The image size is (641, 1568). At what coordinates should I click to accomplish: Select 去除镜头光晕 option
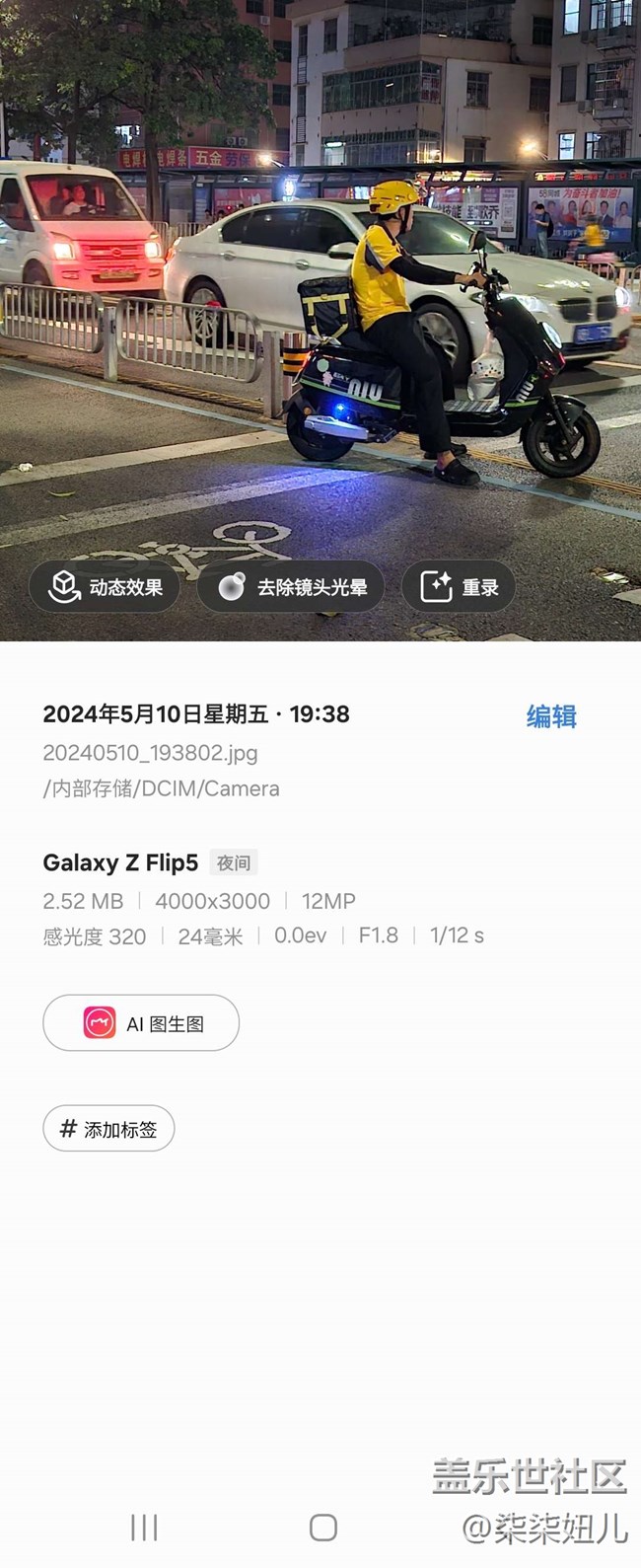coord(291,587)
